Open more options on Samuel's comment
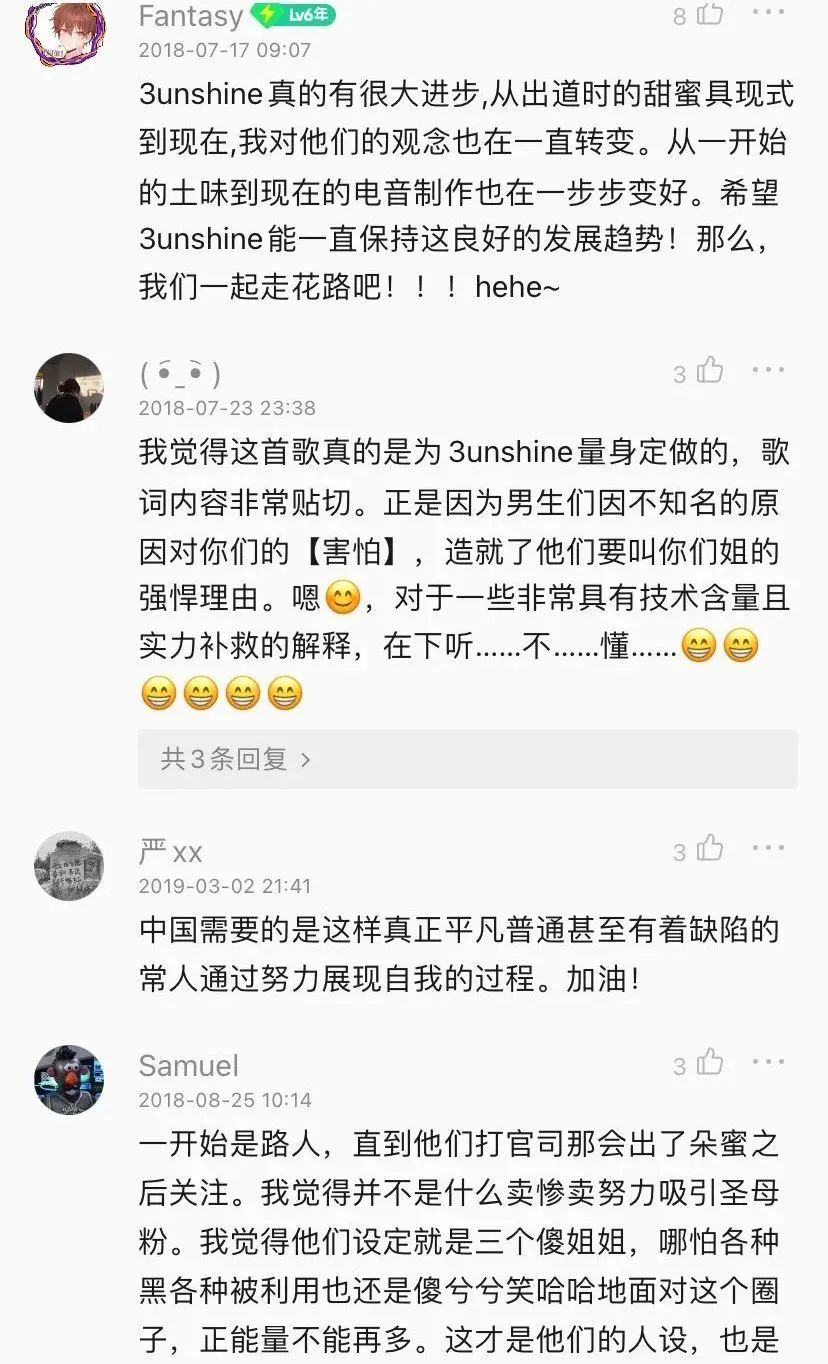 pos(768,1063)
